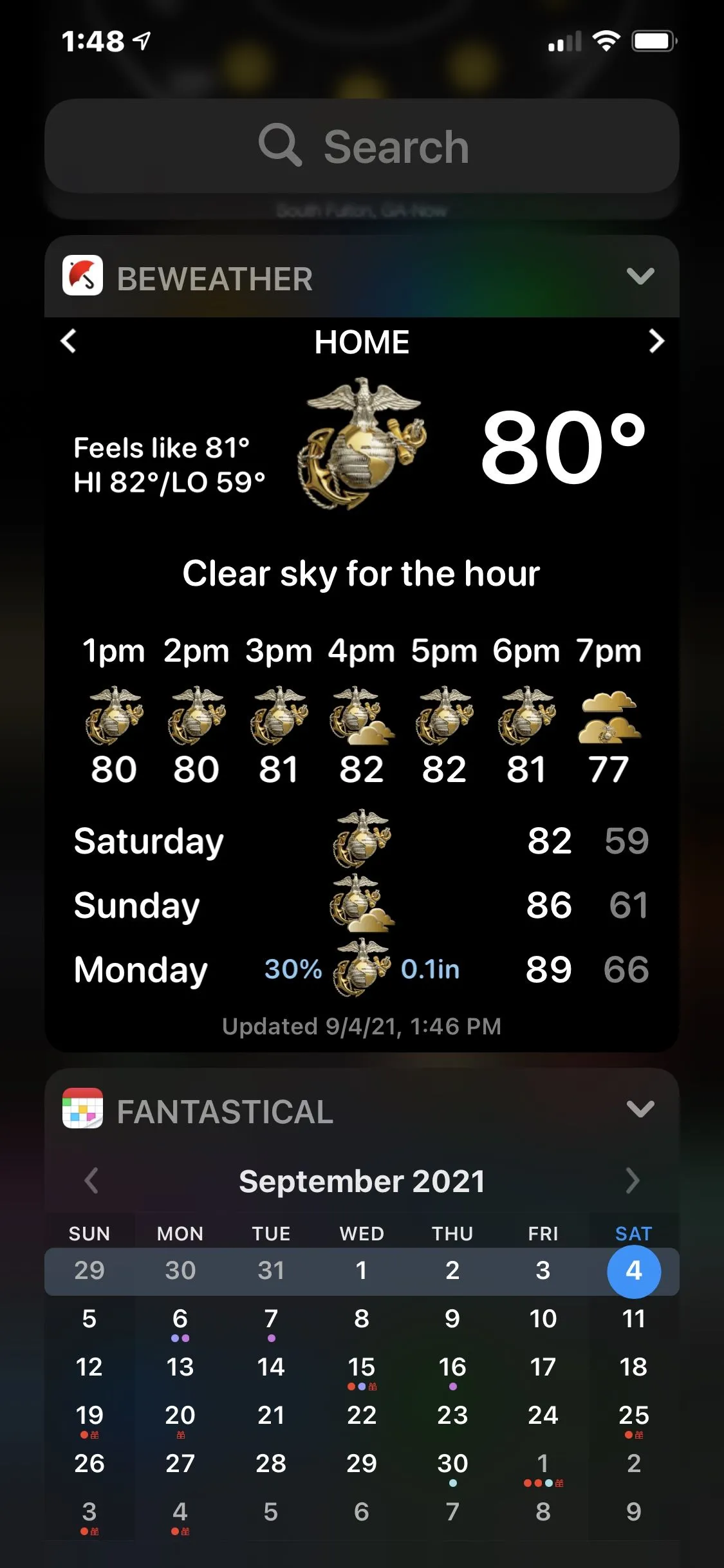Select September 16 on calendar
Viewport: 724px width, 1568px height.
click(452, 1368)
